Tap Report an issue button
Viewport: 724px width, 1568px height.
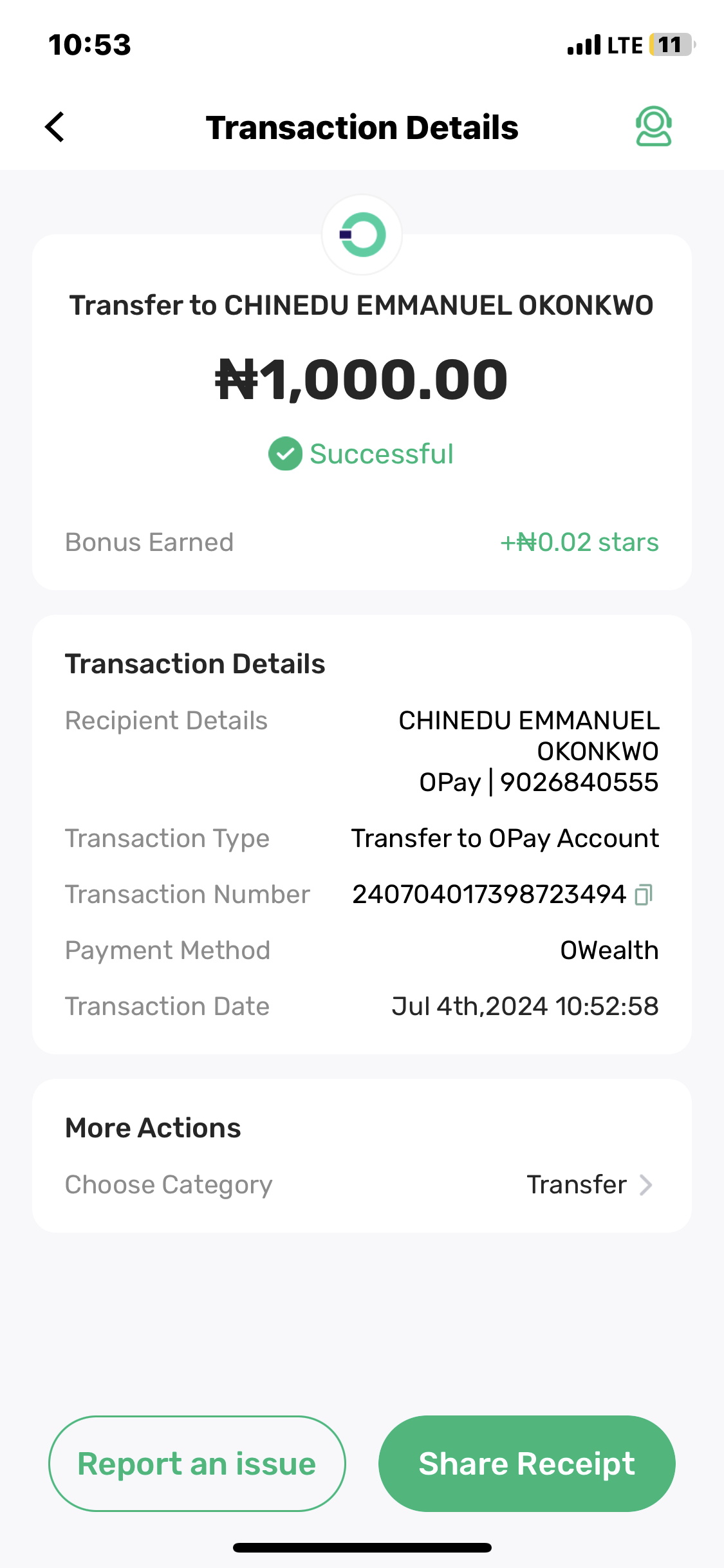coord(197,1464)
